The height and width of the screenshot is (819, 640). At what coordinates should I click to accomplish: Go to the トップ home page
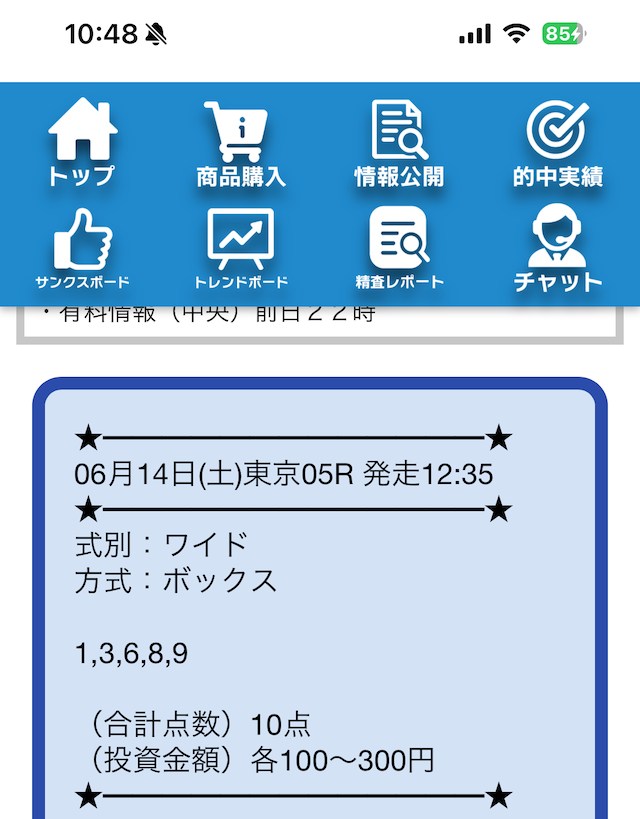[82, 145]
